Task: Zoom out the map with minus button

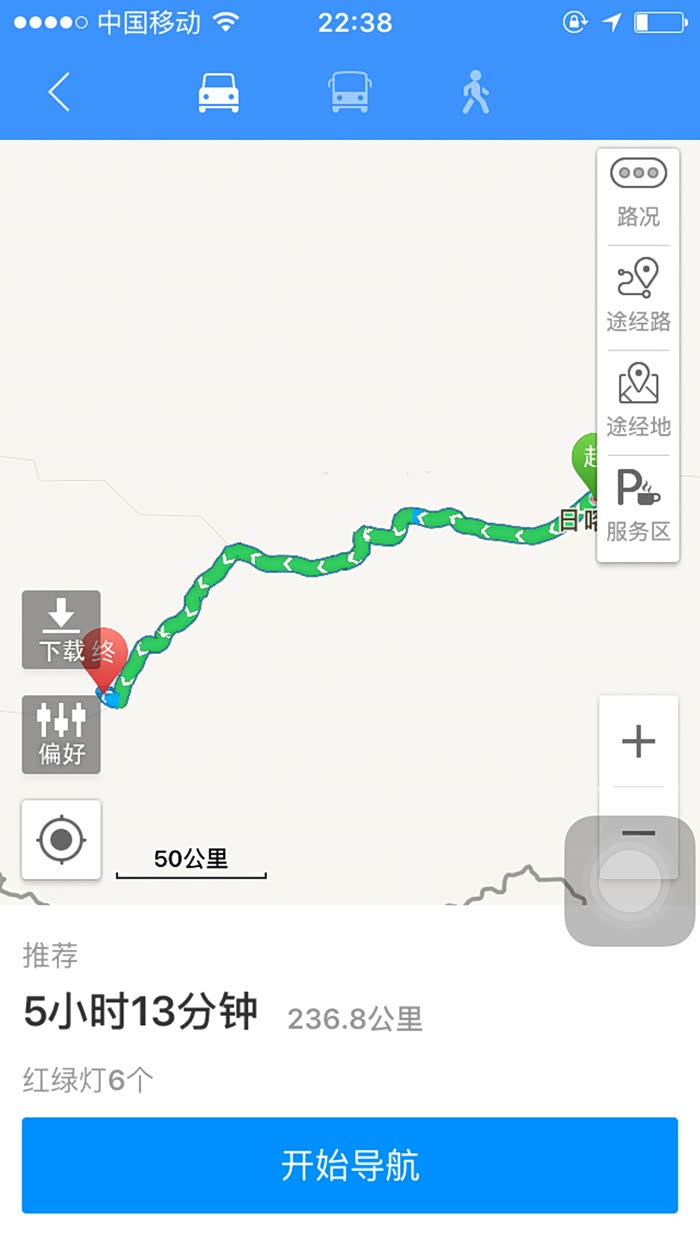Action: pos(638,832)
